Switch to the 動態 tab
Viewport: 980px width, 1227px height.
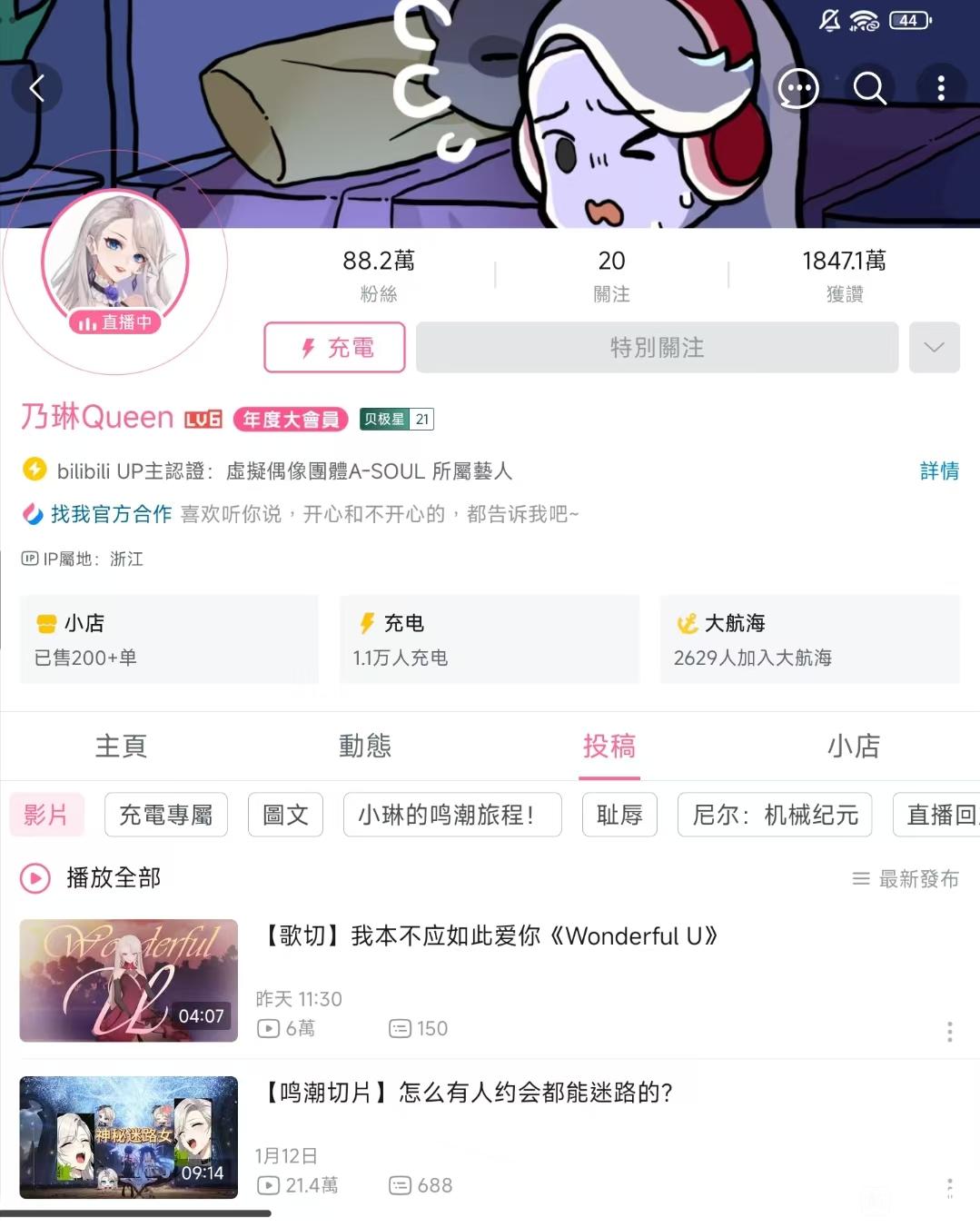coord(365,747)
